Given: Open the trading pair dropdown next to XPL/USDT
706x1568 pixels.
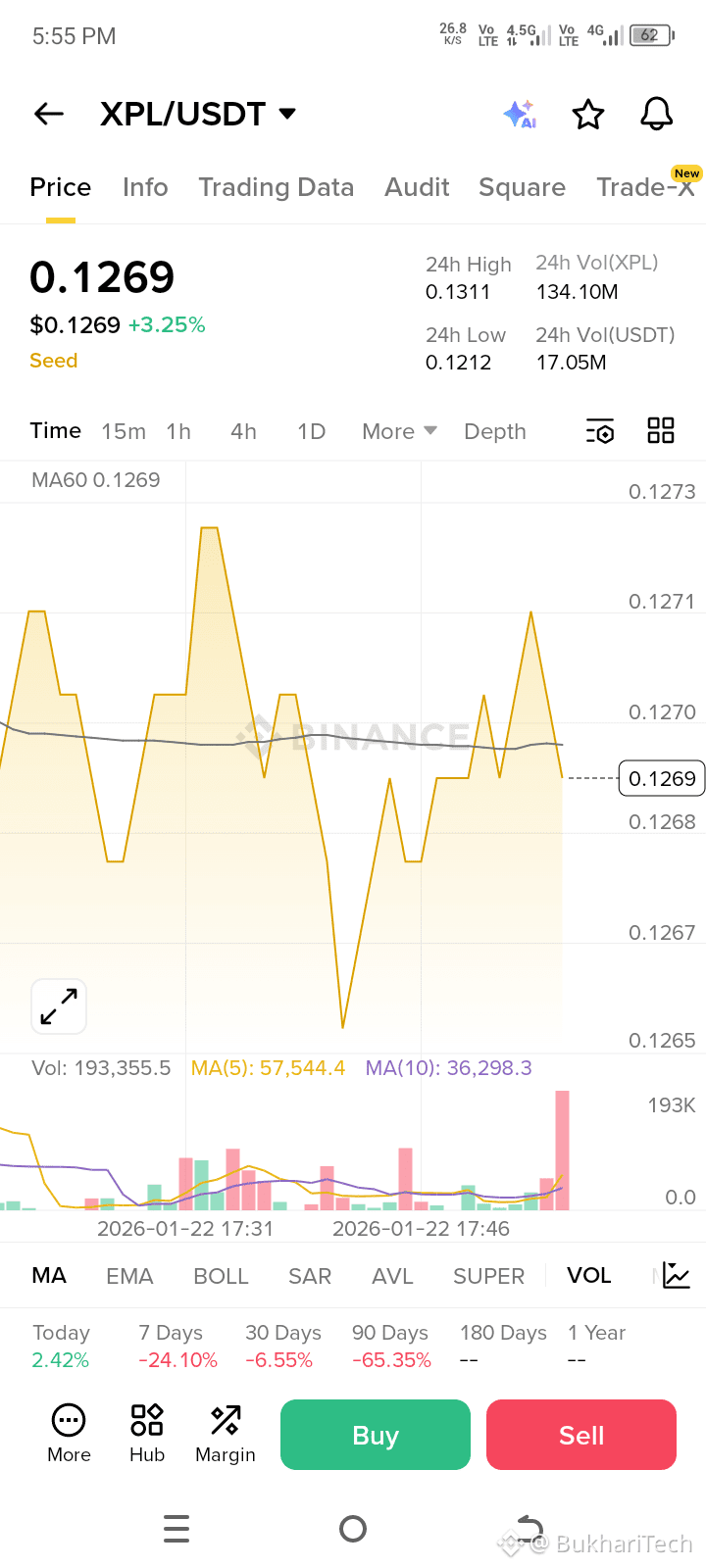Looking at the screenshot, I should click(285, 114).
